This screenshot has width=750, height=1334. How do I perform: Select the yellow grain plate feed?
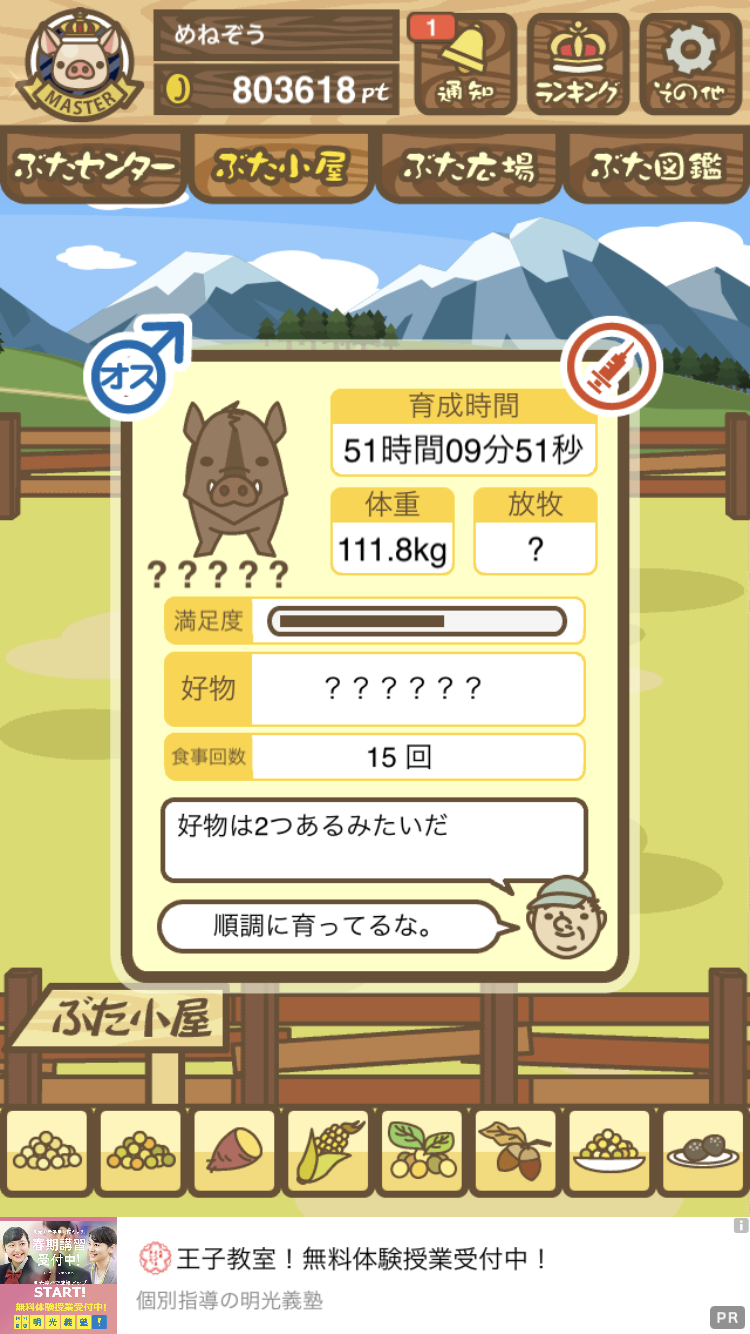click(608, 1151)
